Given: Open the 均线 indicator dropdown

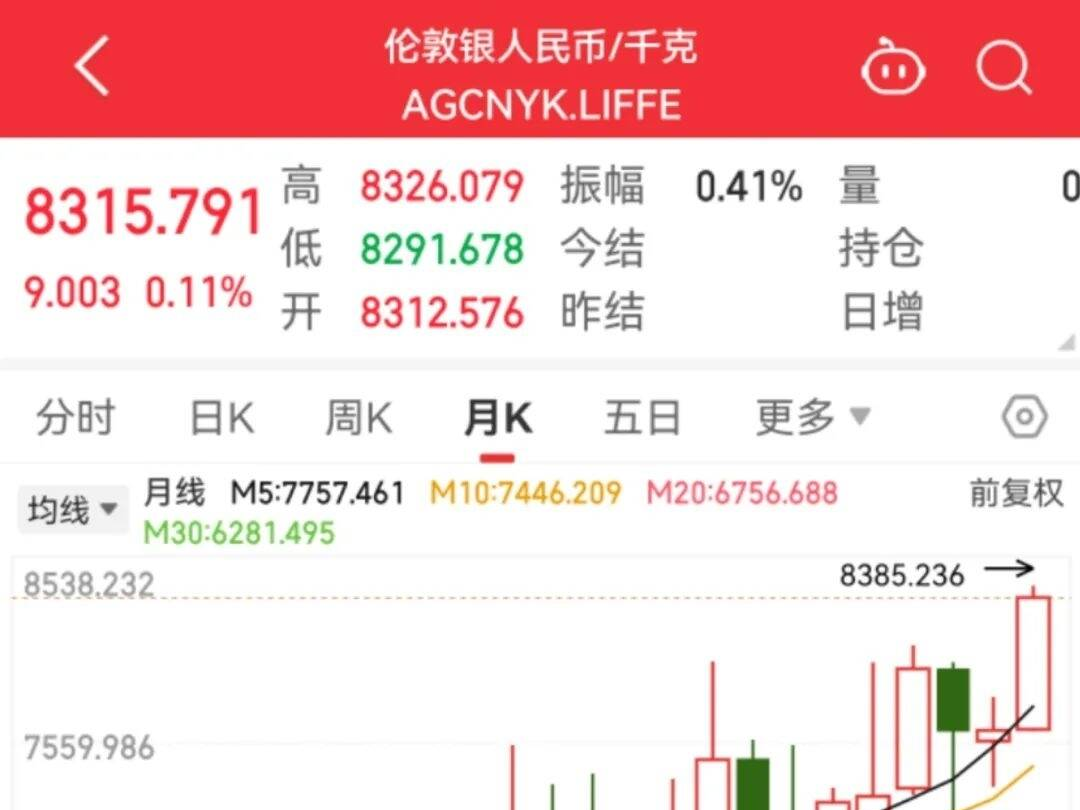Looking at the screenshot, I should pos(73,511).
